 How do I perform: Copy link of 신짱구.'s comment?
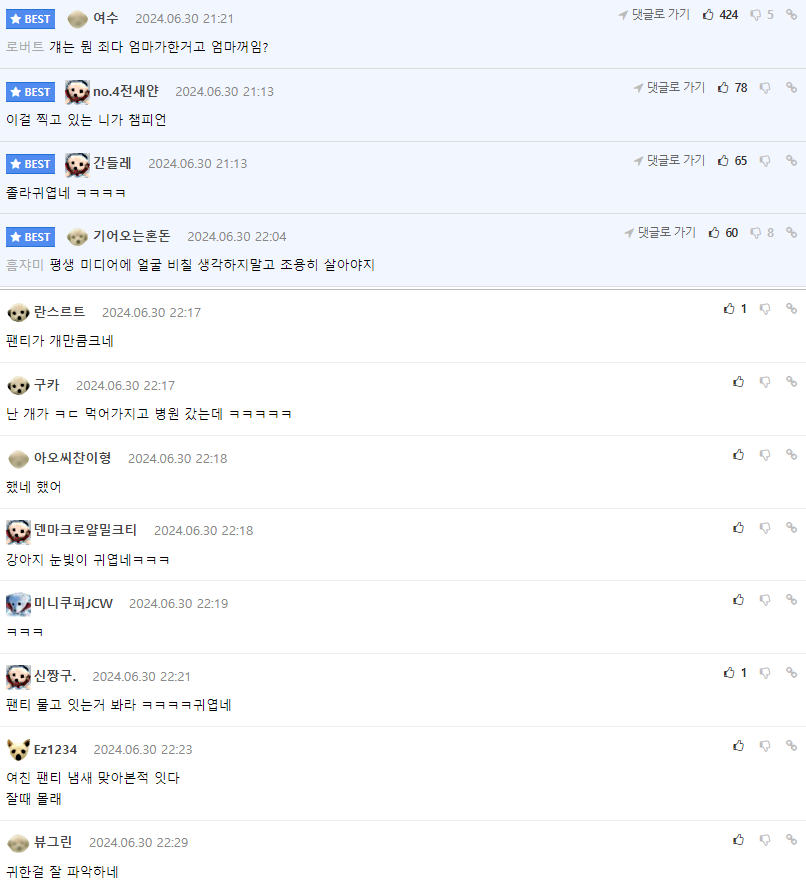coord(791,673)
